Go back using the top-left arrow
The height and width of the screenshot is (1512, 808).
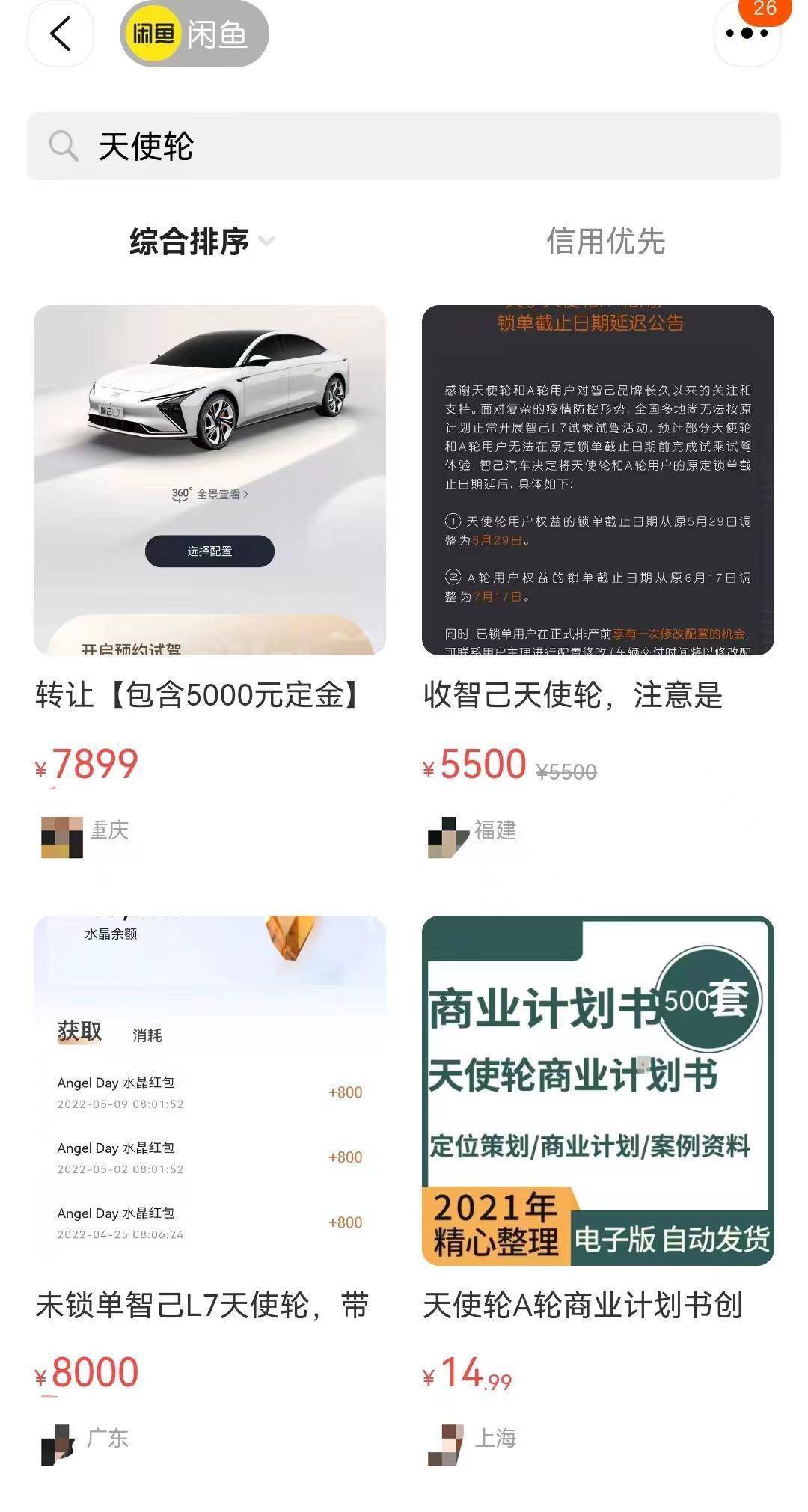coord(61,34)
